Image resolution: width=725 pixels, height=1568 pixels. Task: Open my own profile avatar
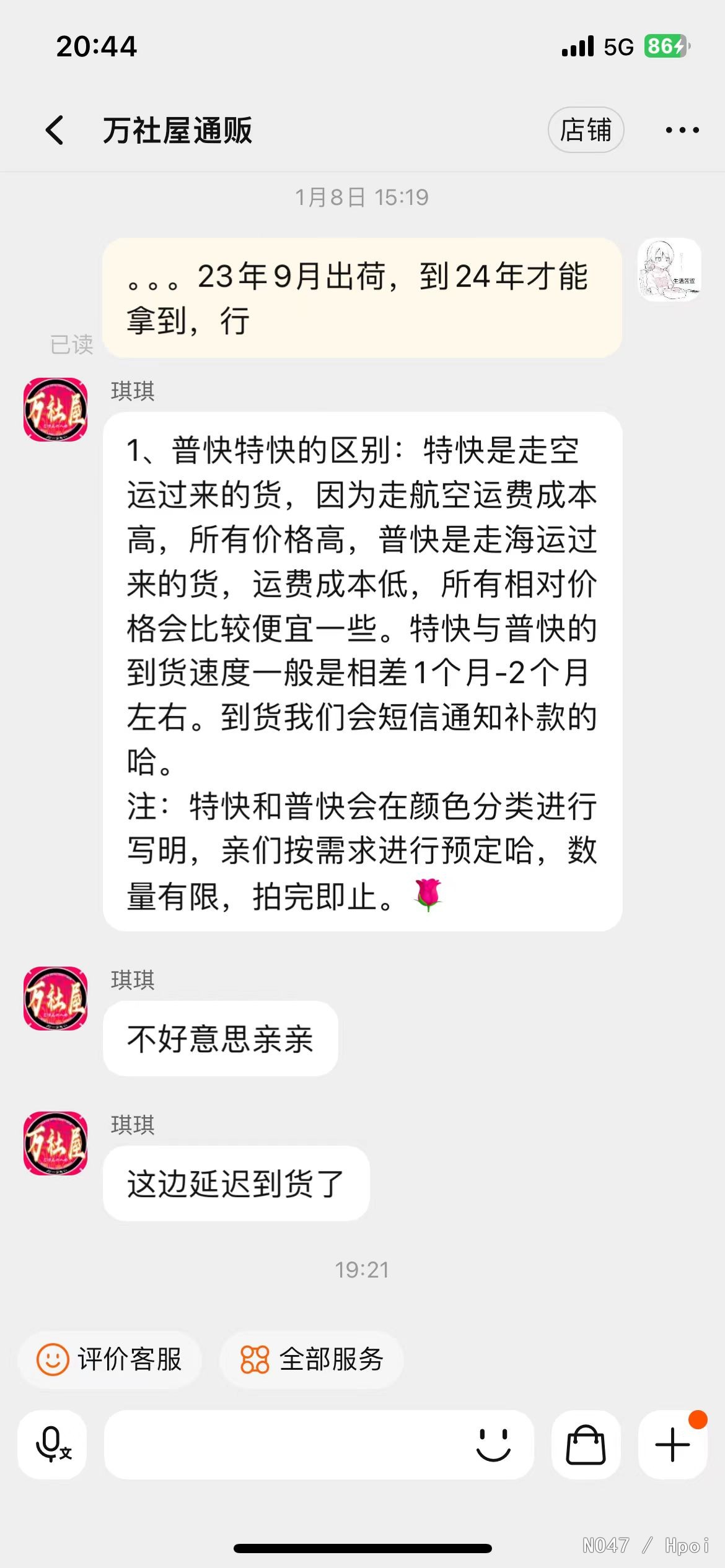pos(669,270)
